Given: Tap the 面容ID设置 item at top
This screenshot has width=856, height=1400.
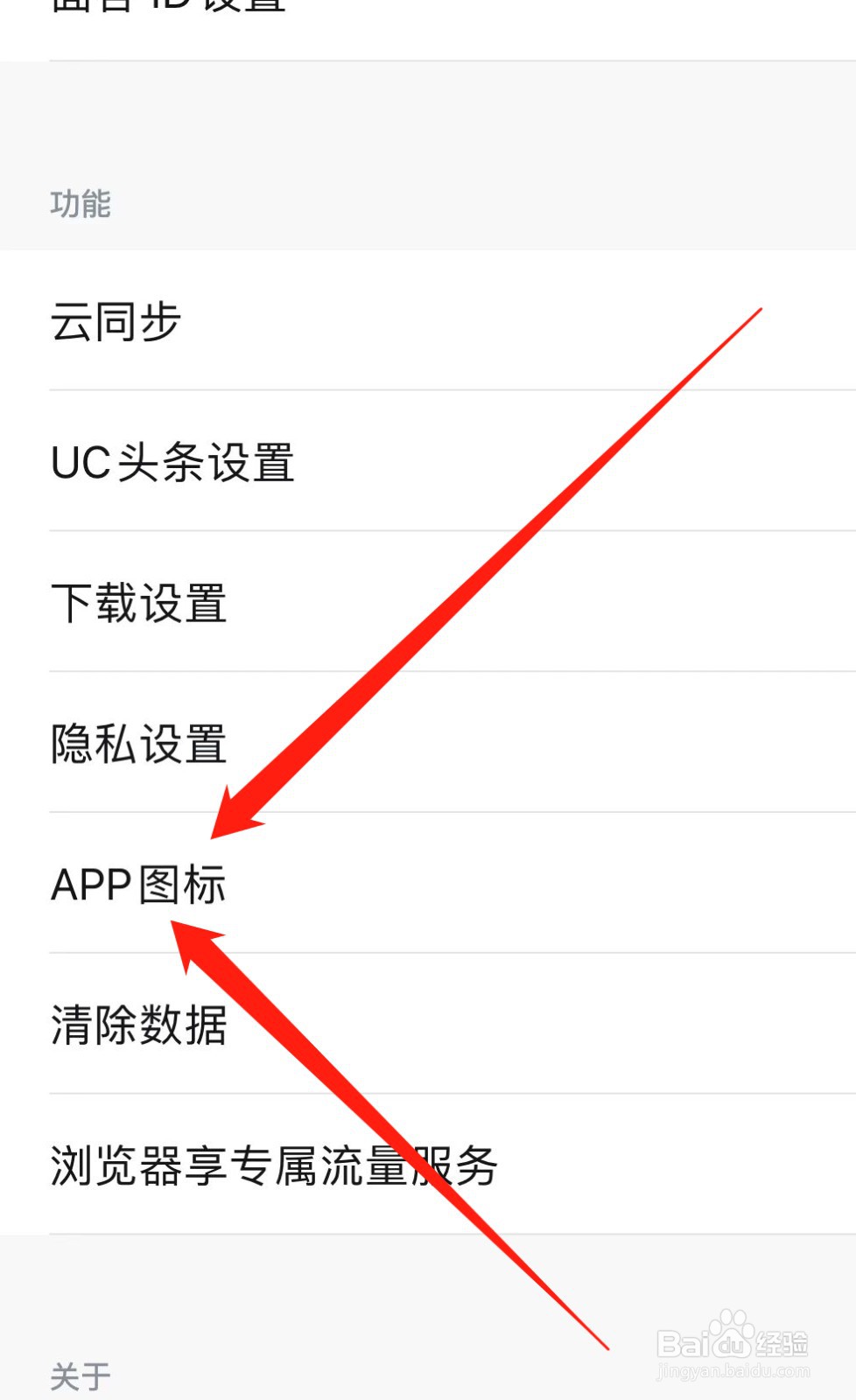Looking at the screenshot, I should tap(166, 7).
